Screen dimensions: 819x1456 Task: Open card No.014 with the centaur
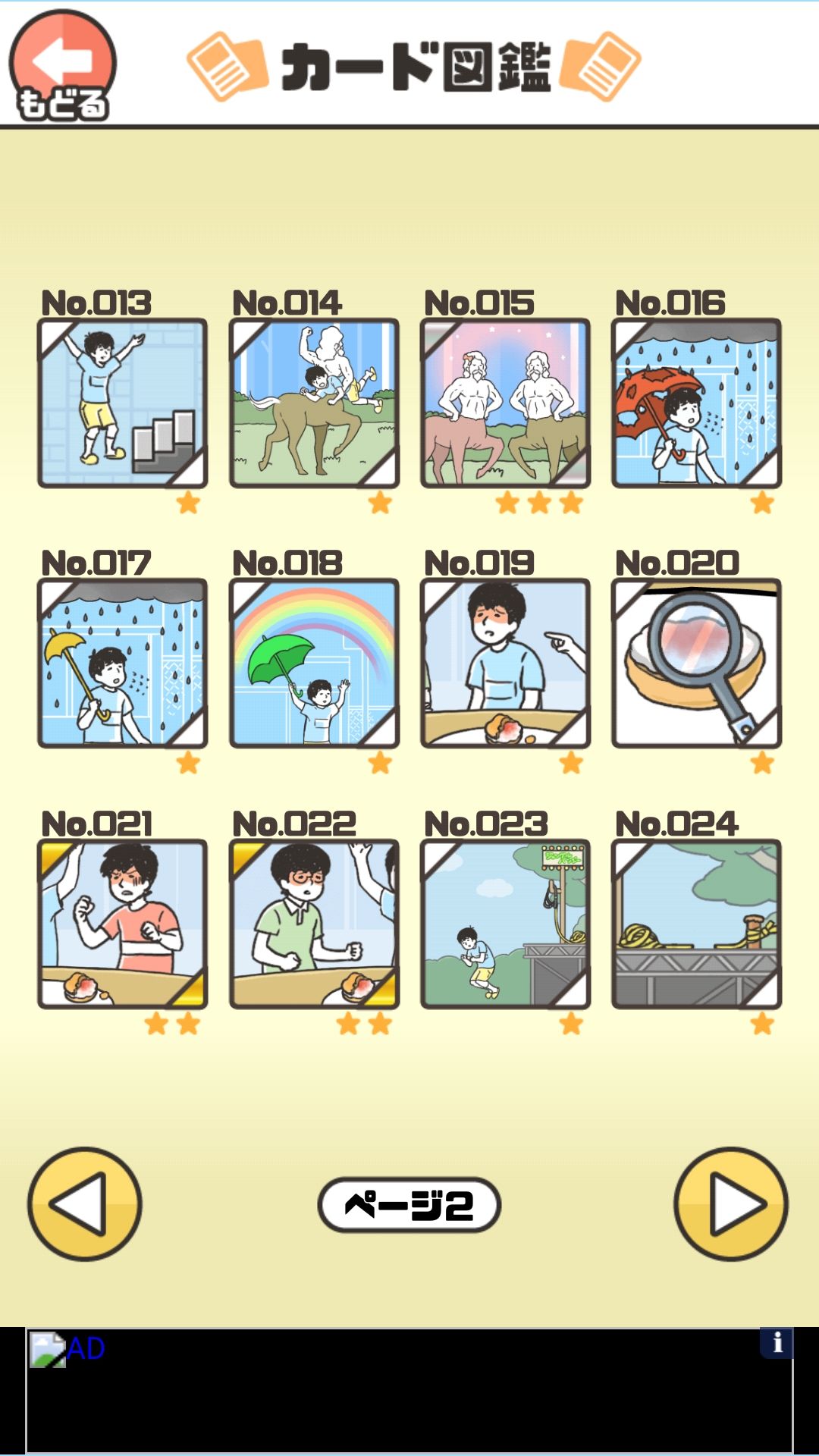coord(314,403)
